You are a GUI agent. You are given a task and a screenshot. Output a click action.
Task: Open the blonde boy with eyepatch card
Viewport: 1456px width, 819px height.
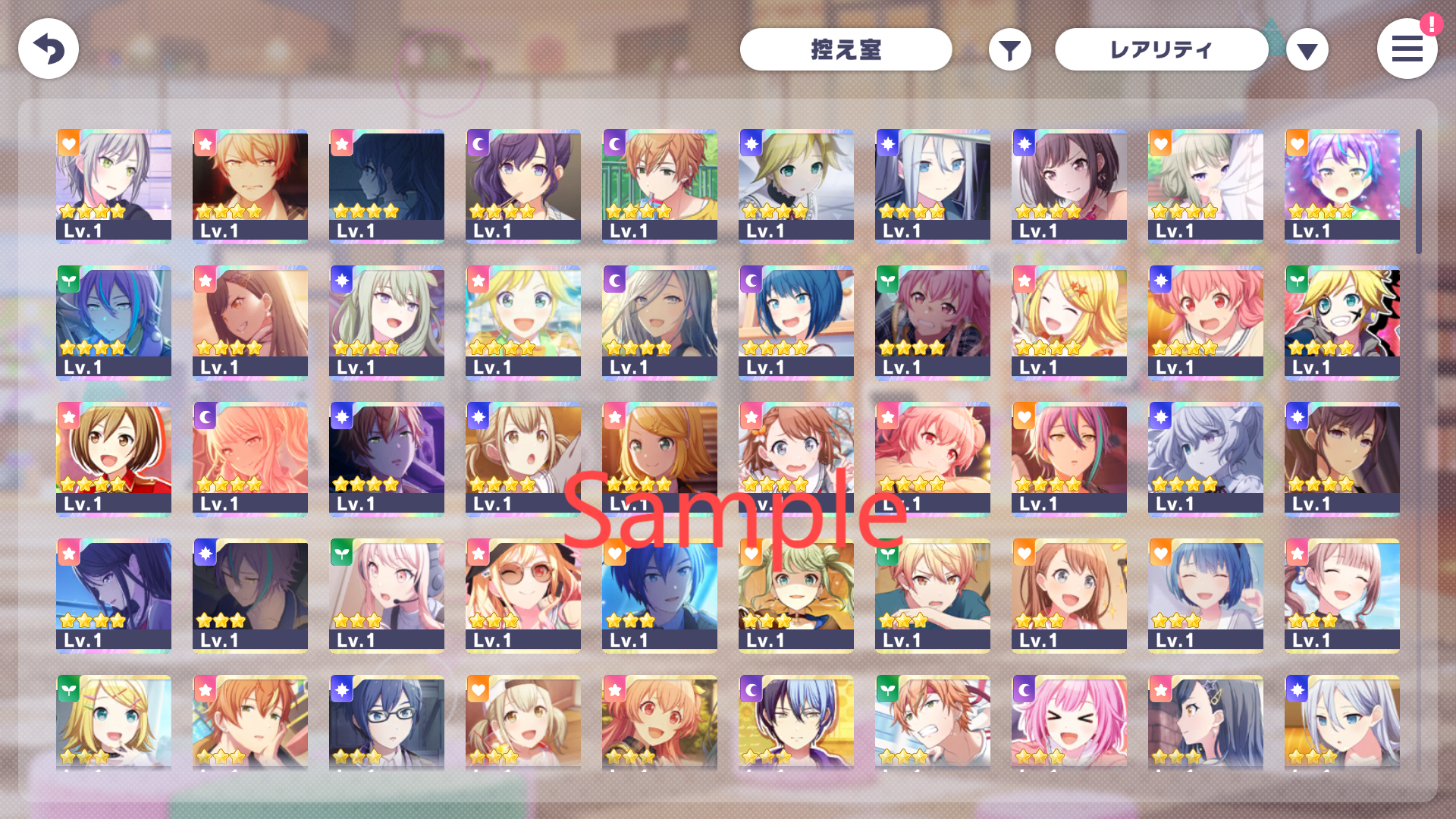(1342, 322)
